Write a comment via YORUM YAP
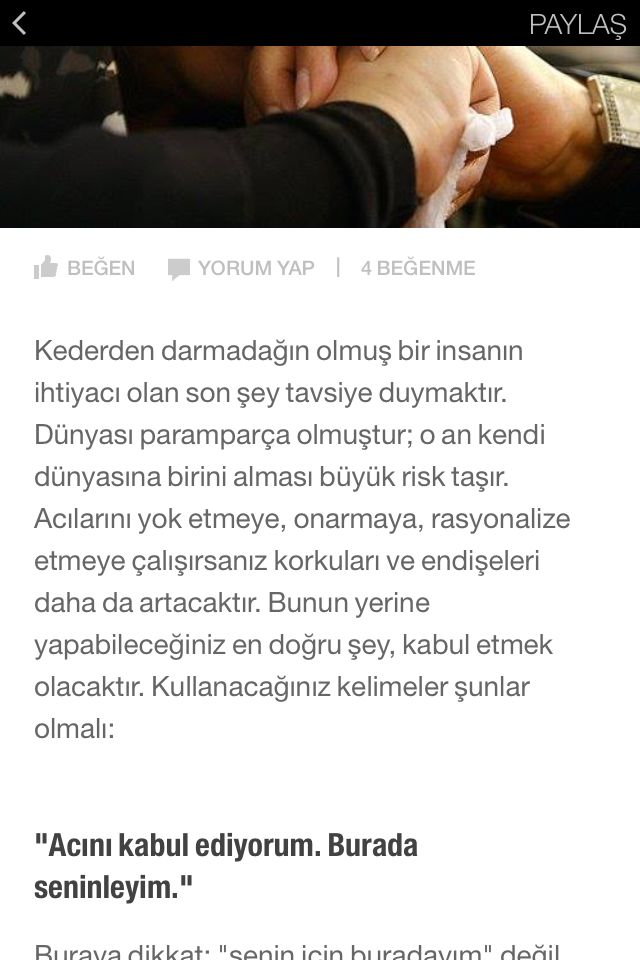Image resolution: width=640 pixels, height=960 pixels. pyautogui.click(x=241, y=268)
